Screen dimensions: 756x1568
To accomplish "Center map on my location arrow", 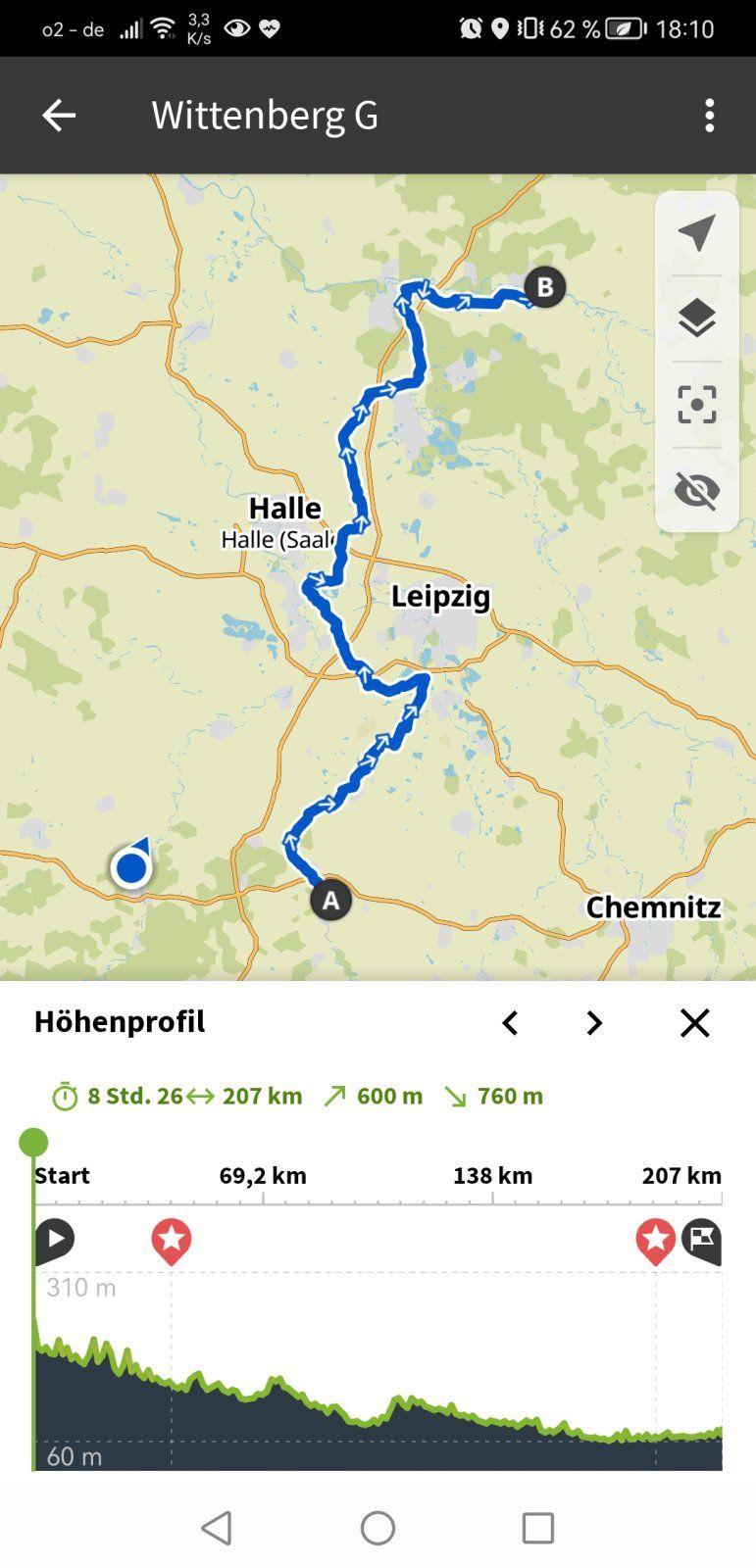I will (696, 233).
